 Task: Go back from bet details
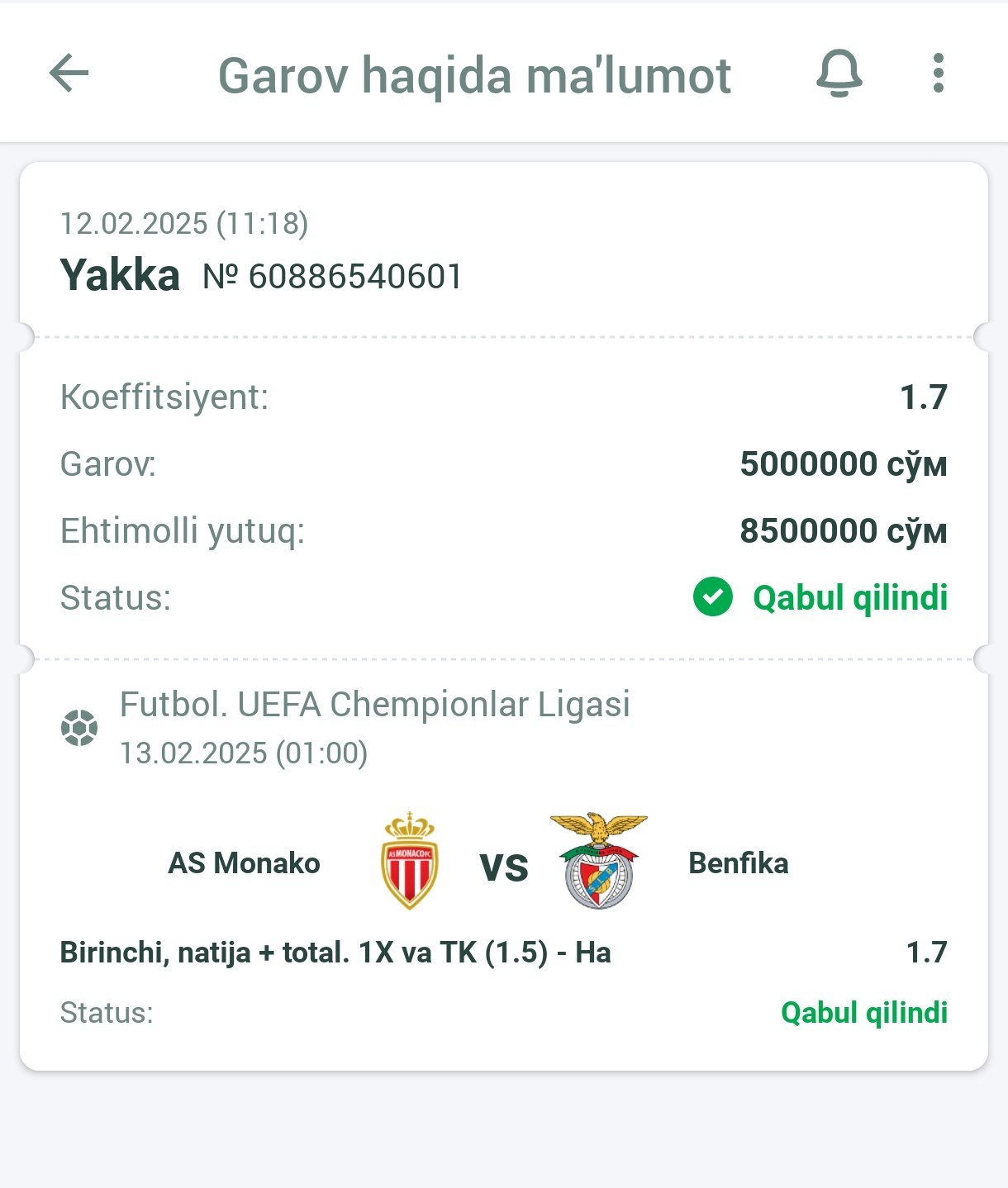[69, 74]
